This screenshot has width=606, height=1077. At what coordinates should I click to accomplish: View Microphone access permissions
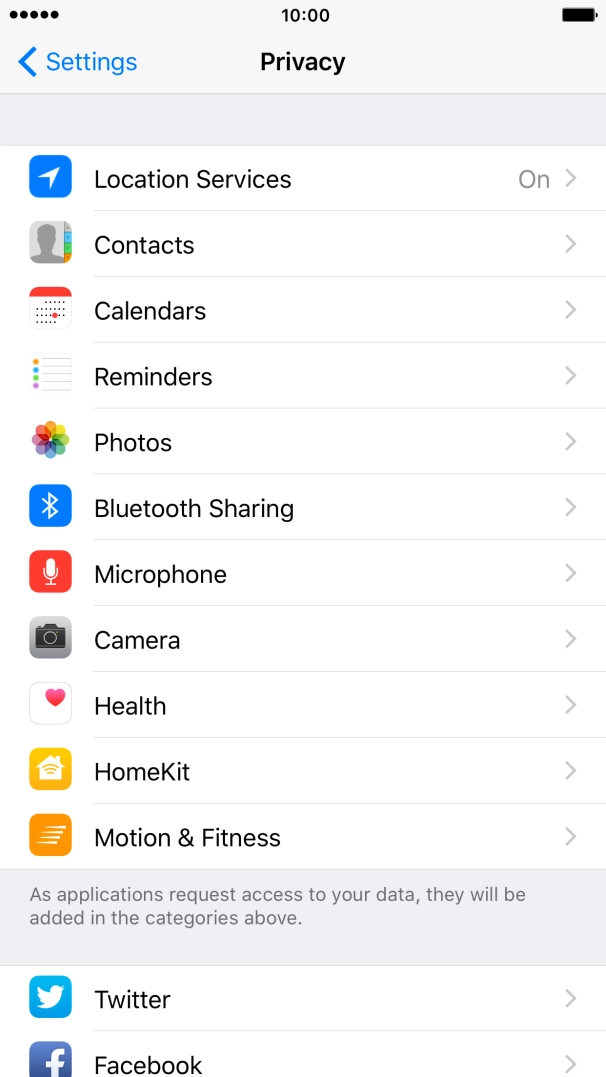303,575
